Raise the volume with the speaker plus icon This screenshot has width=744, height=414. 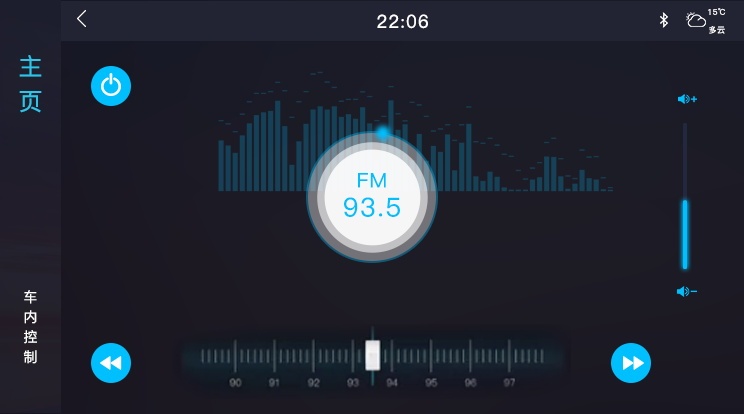686,99
